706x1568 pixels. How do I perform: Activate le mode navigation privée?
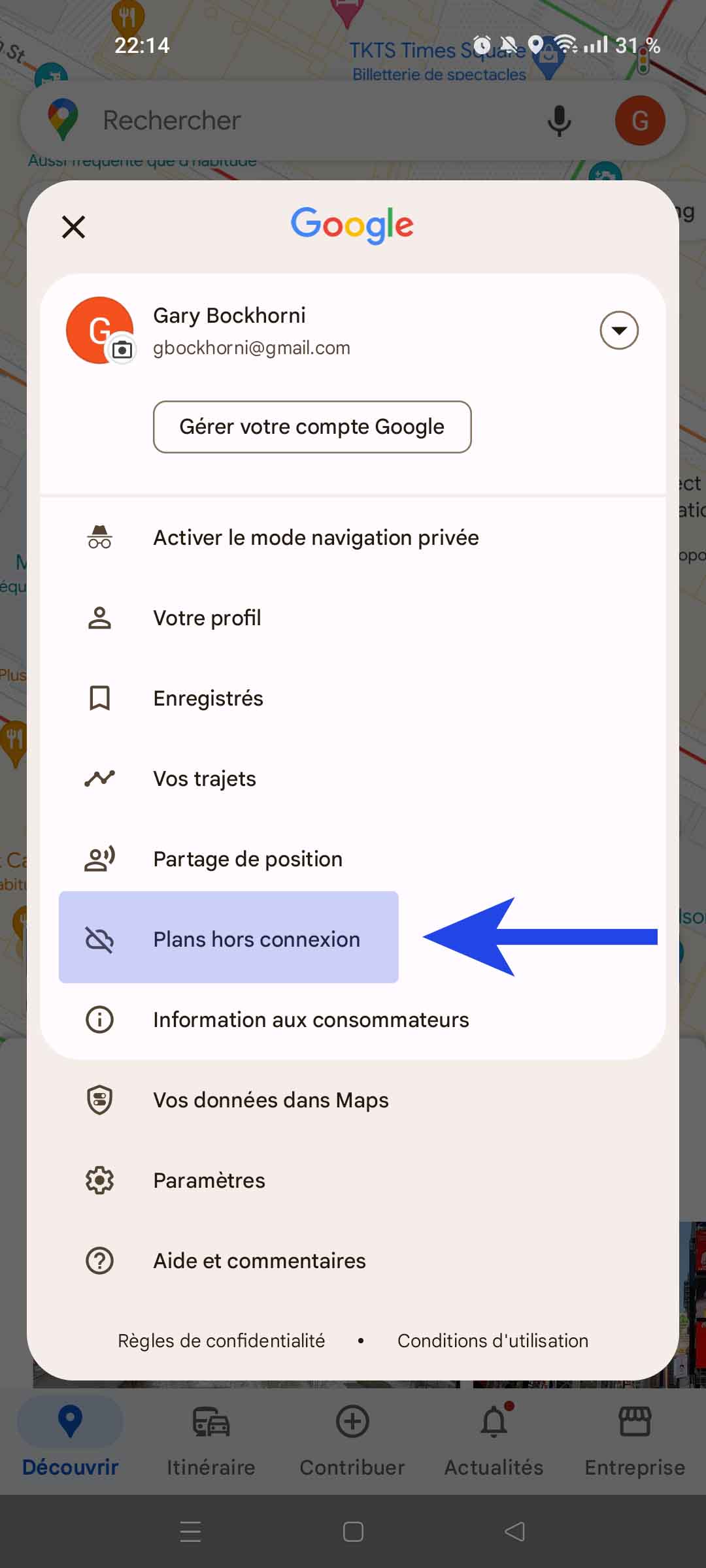click(x=353, y=538)
